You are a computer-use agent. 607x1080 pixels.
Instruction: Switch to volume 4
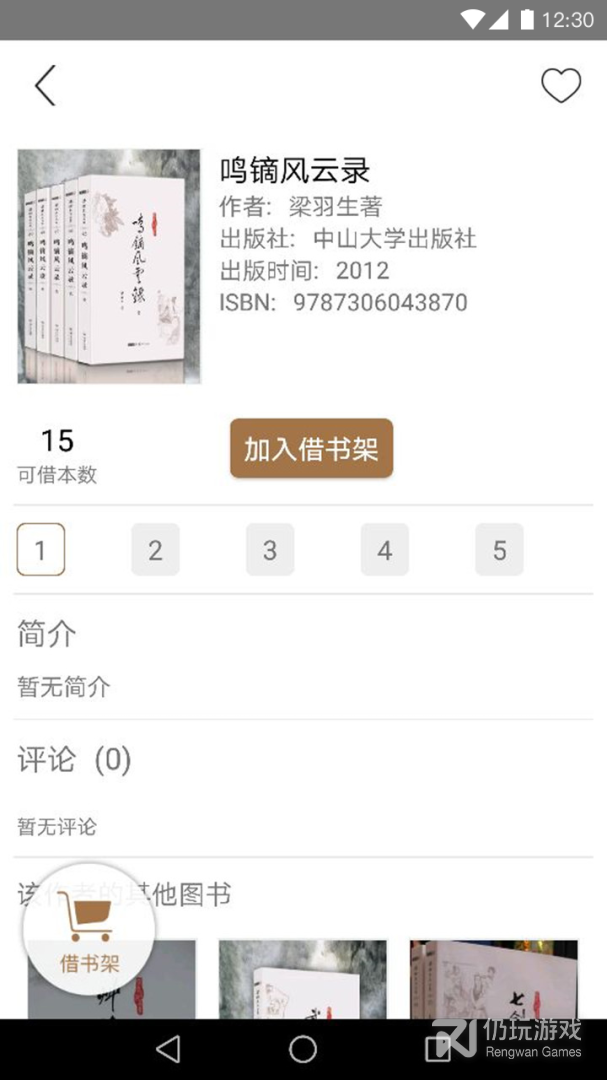point(384,550)
